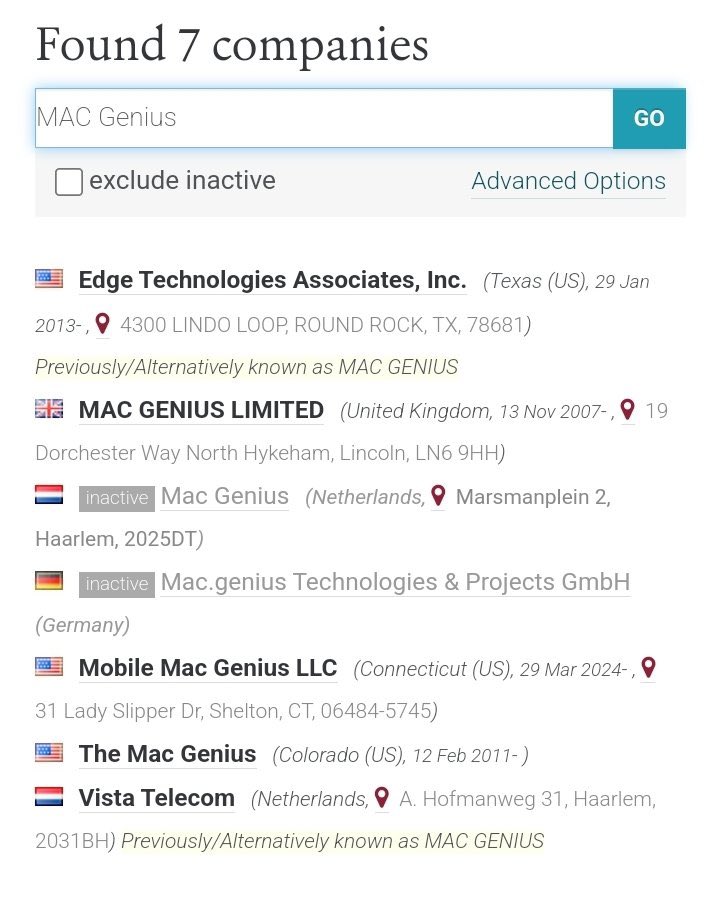The height and width of the screenshot is (914, 720).
Task: Check the exclude inactive checkbox
Action: pos(69,182)
